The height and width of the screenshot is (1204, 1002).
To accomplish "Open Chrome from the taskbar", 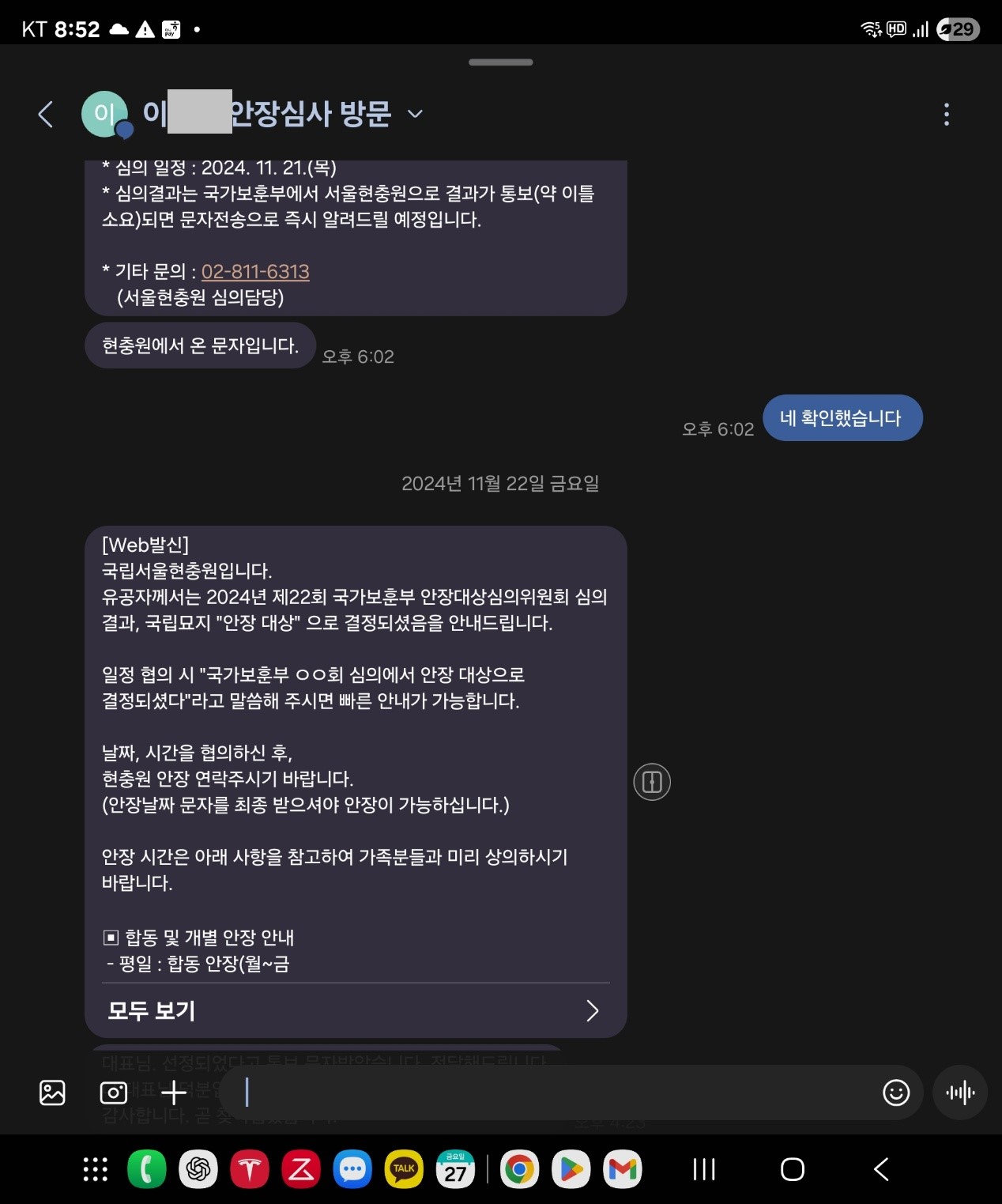I will tap(519, 1169).
